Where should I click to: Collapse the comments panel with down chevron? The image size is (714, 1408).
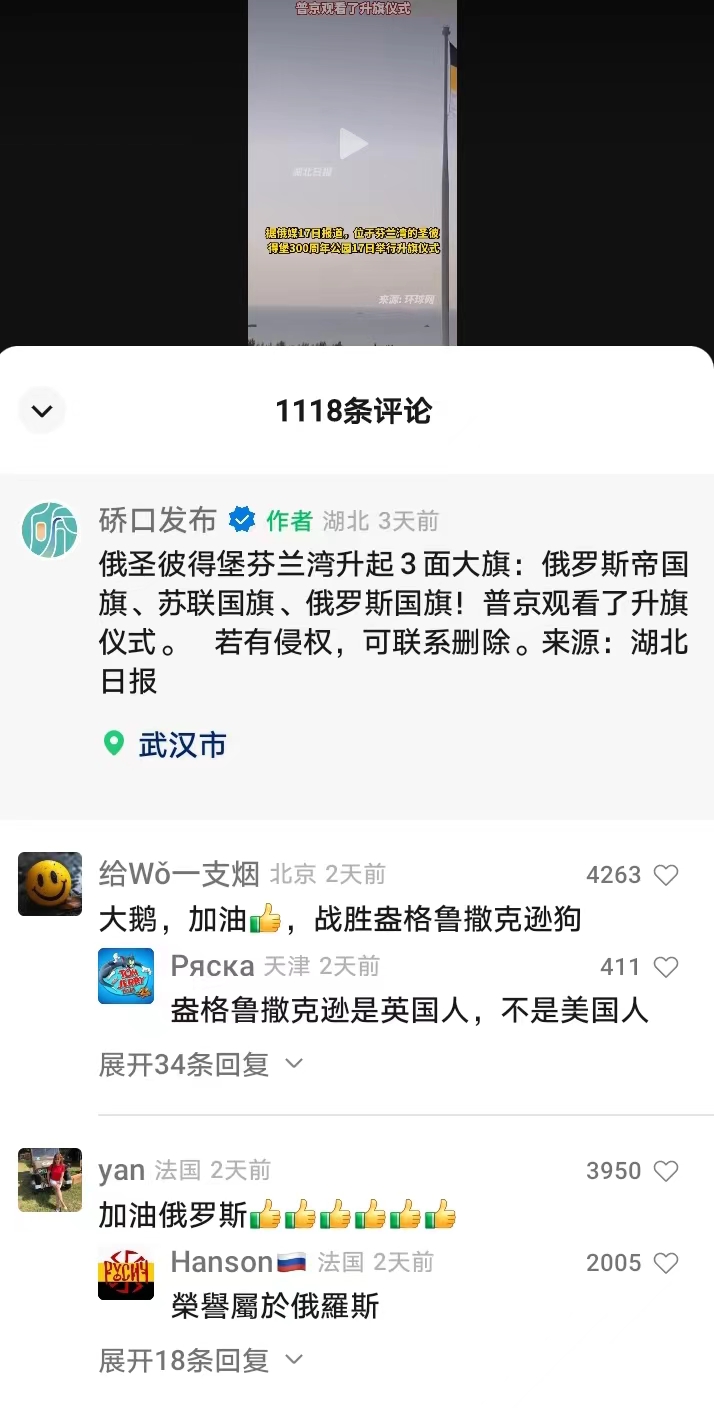click(x=42, y=410)
